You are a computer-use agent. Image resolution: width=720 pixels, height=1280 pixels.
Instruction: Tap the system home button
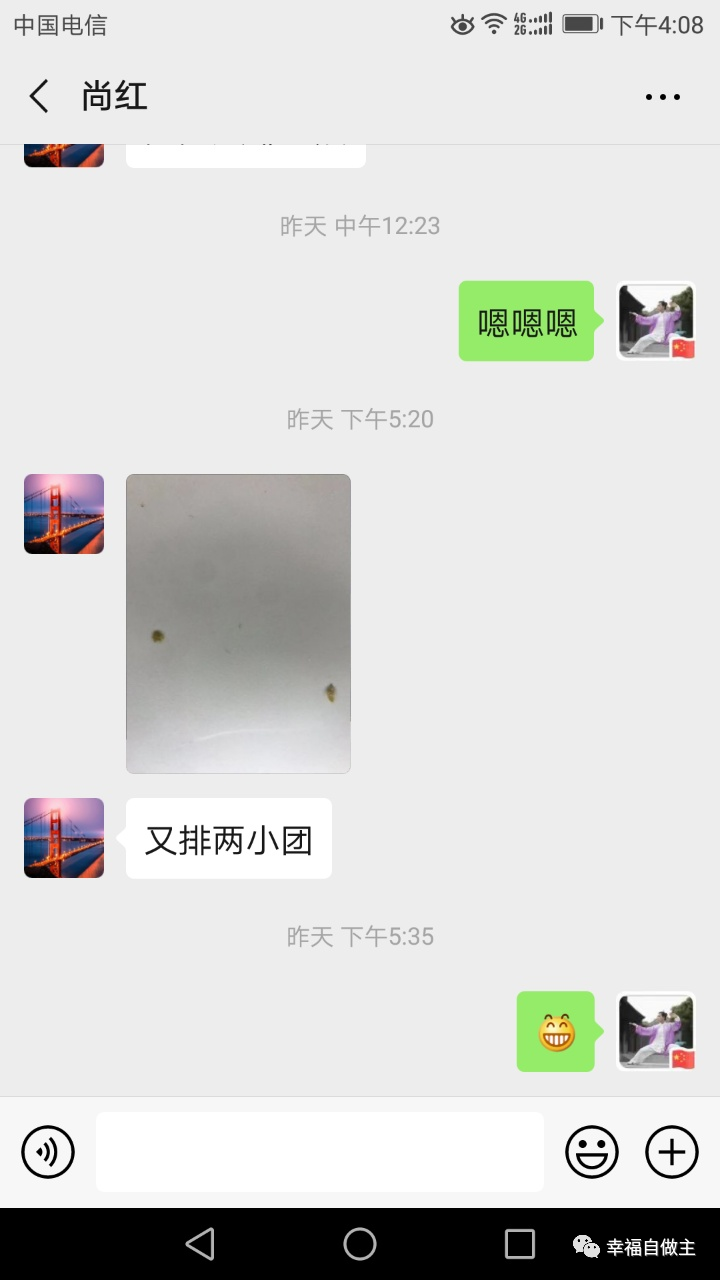[360, 1244]
